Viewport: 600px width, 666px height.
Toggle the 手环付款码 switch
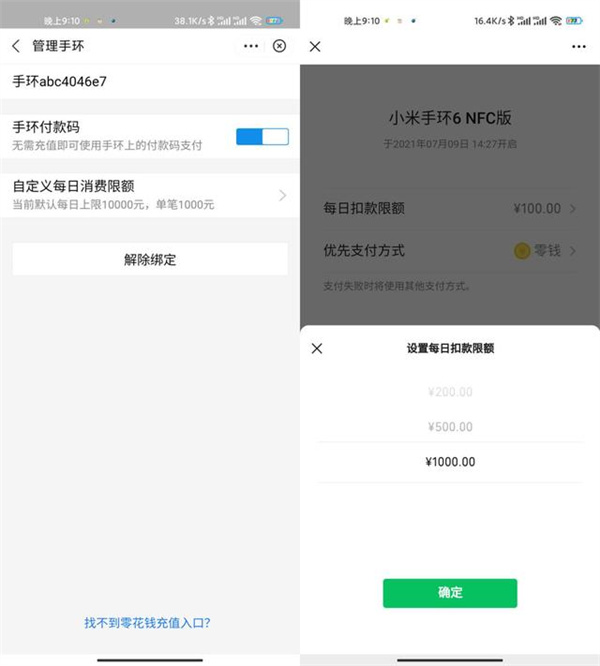pyautogui.click(x=262, y=136)
